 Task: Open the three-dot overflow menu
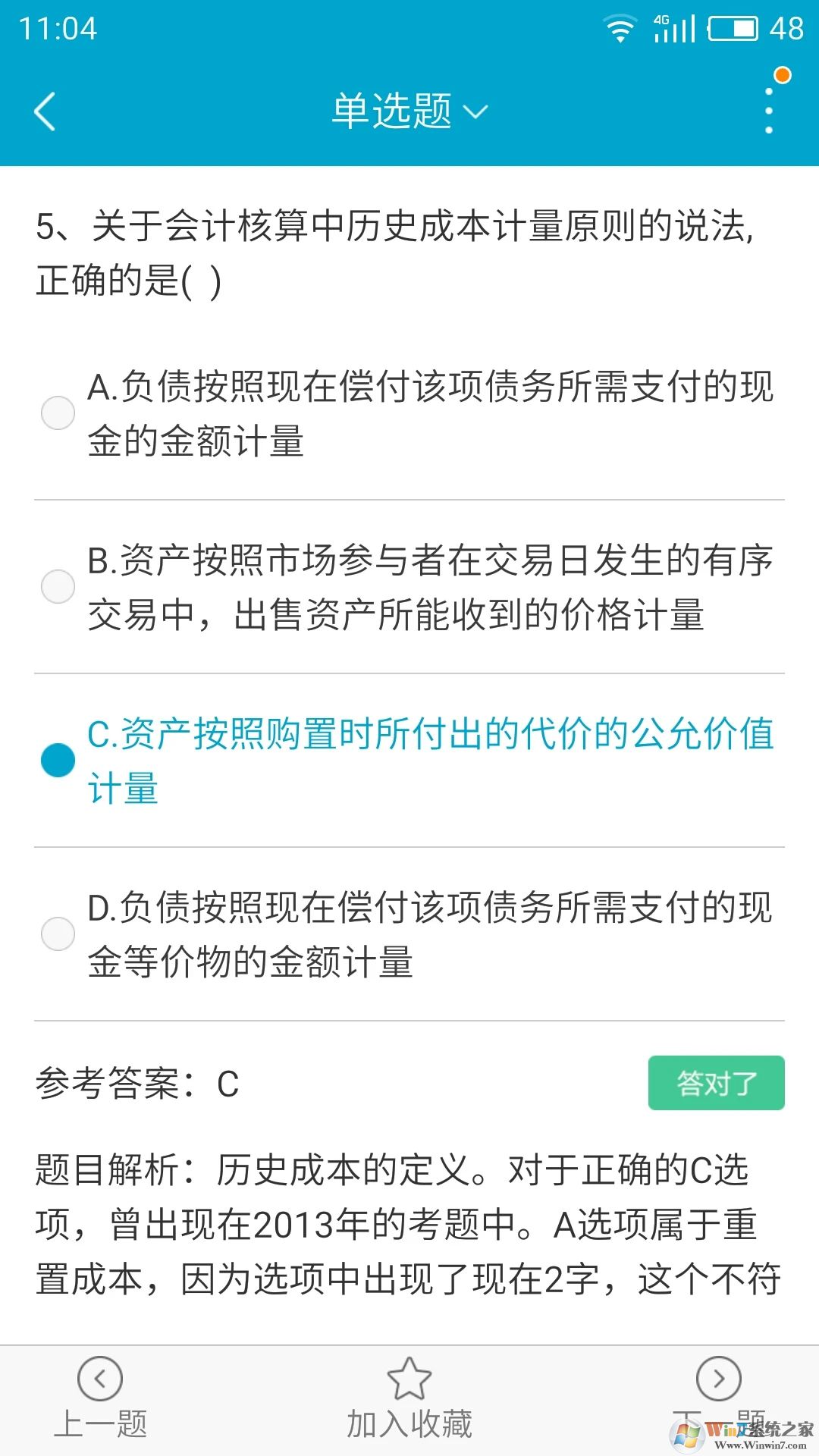click(769, 111)
